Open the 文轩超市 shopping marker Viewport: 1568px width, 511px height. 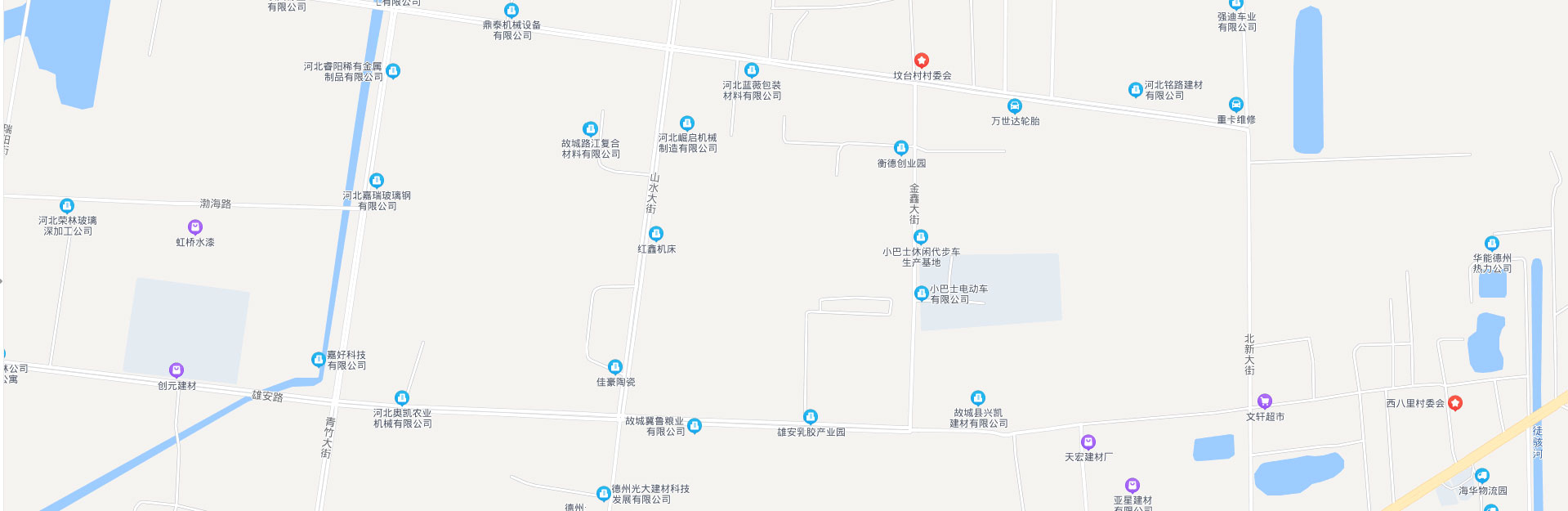tap(1265, 401)
